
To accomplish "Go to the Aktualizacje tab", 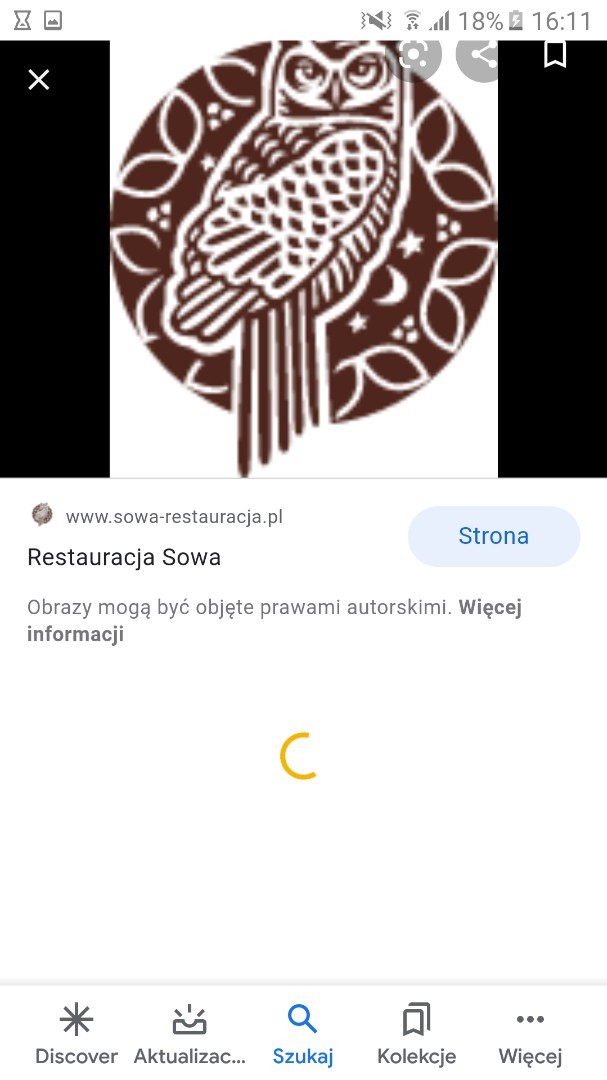I will click(189, 1034).
